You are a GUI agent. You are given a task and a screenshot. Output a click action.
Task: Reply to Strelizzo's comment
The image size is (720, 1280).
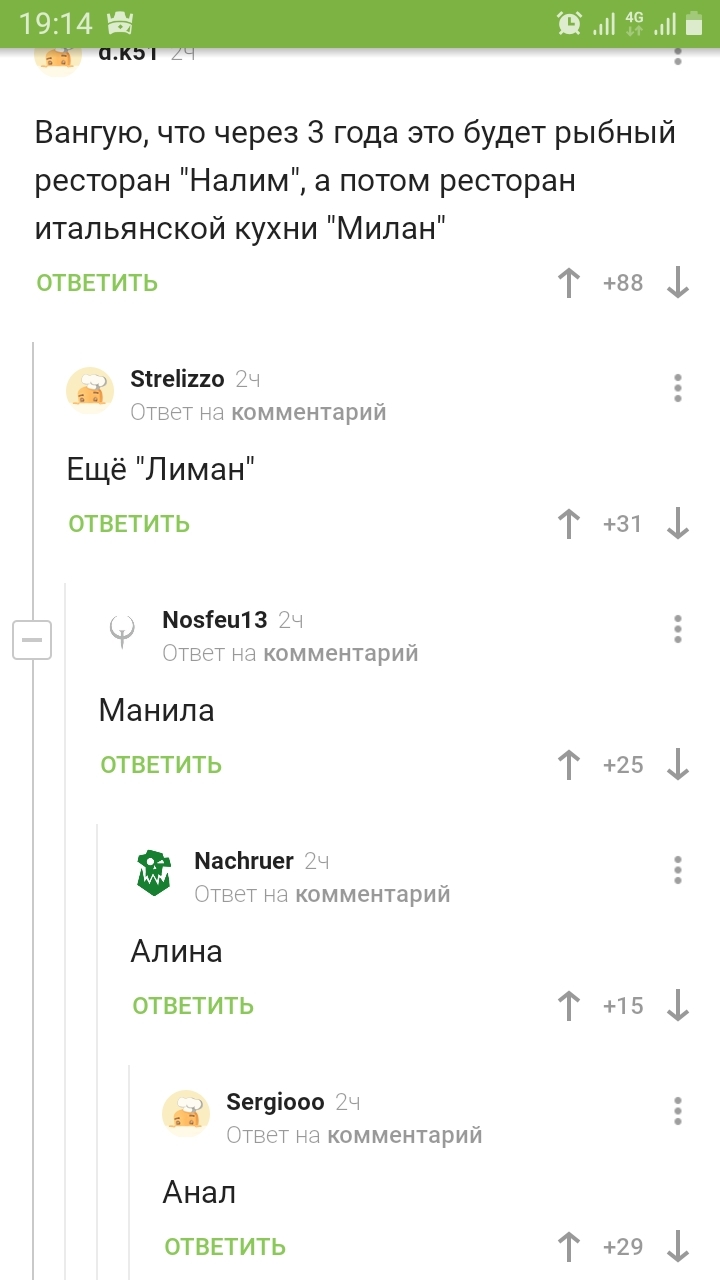click(129, 524)
